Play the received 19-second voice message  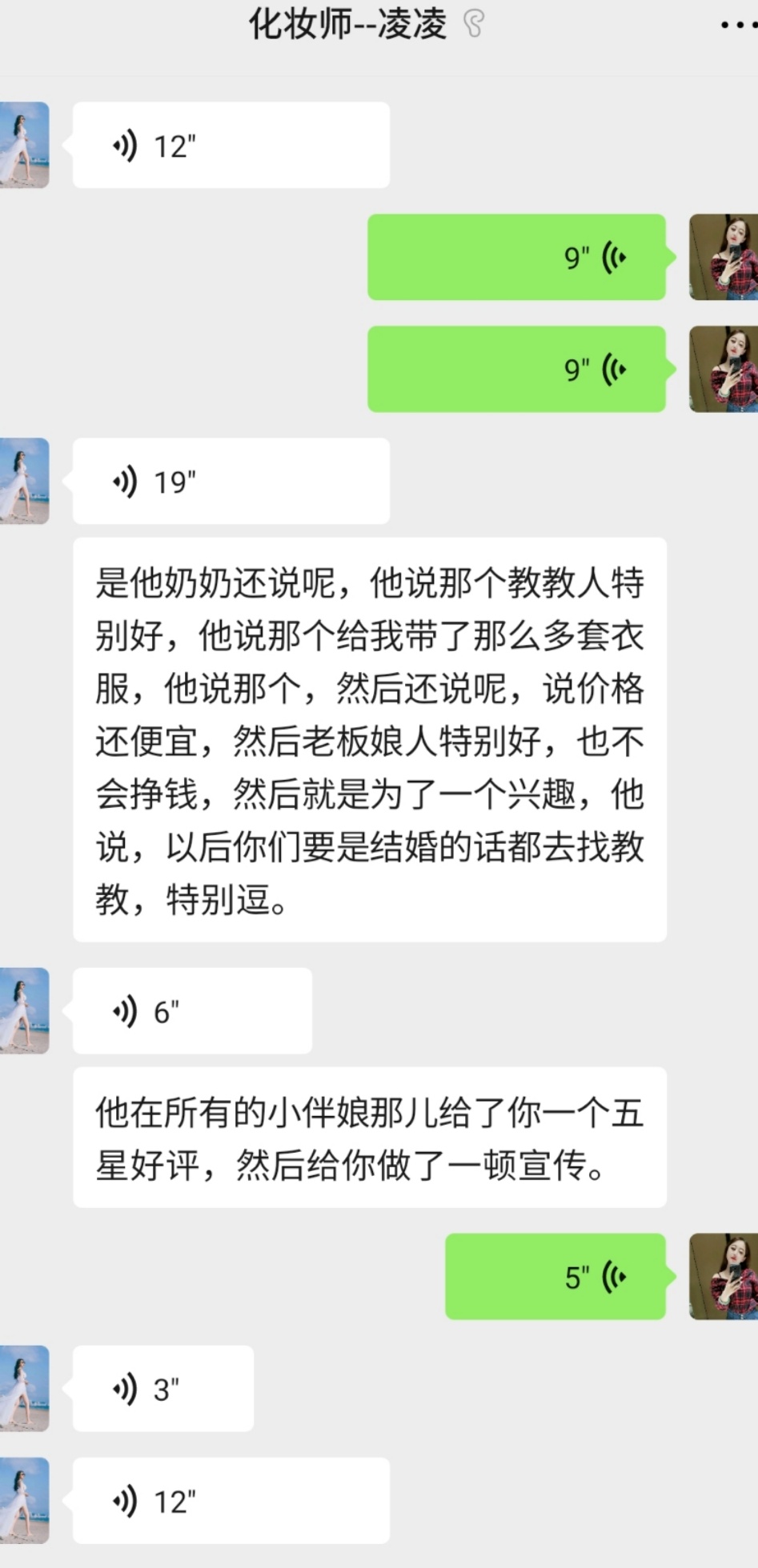231,482
